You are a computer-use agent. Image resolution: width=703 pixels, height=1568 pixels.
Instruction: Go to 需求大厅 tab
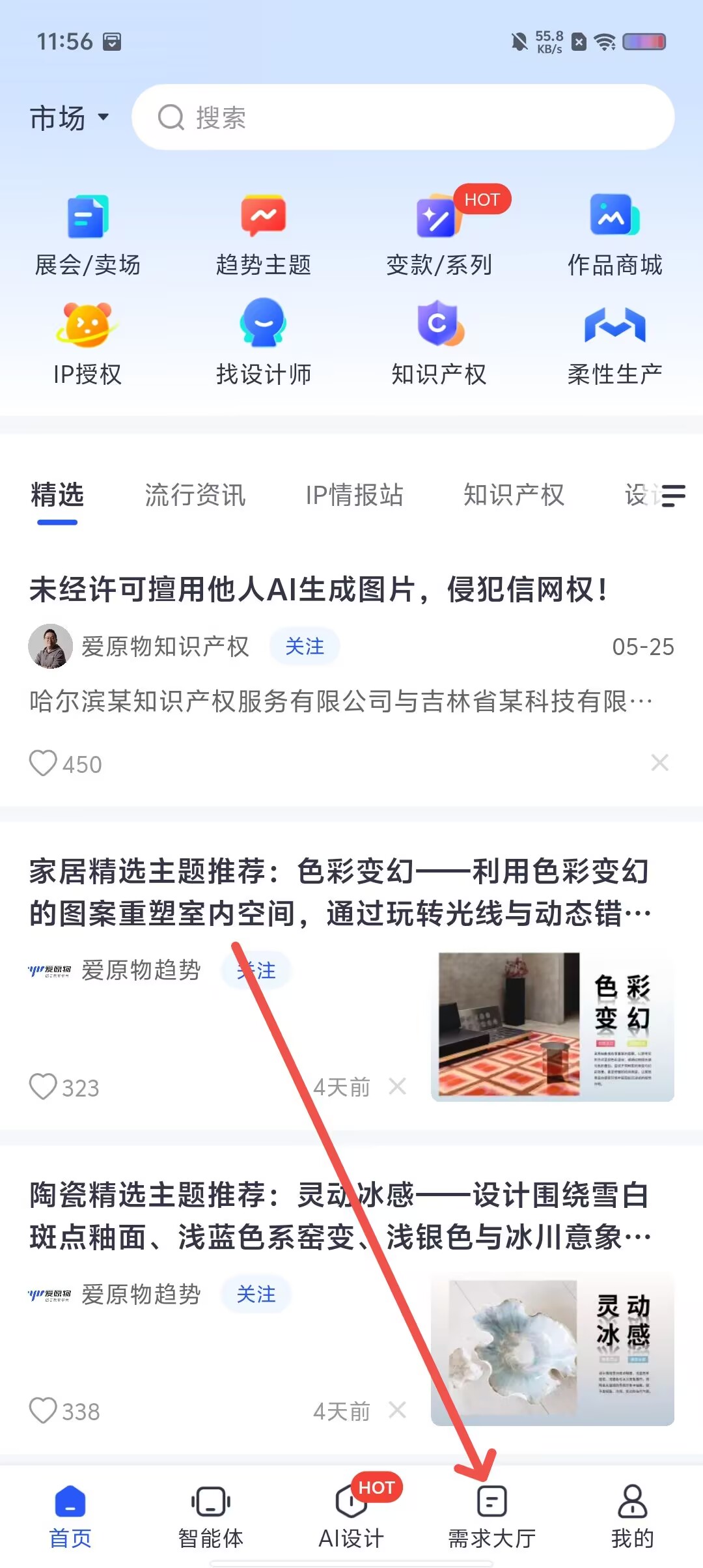492,1517
